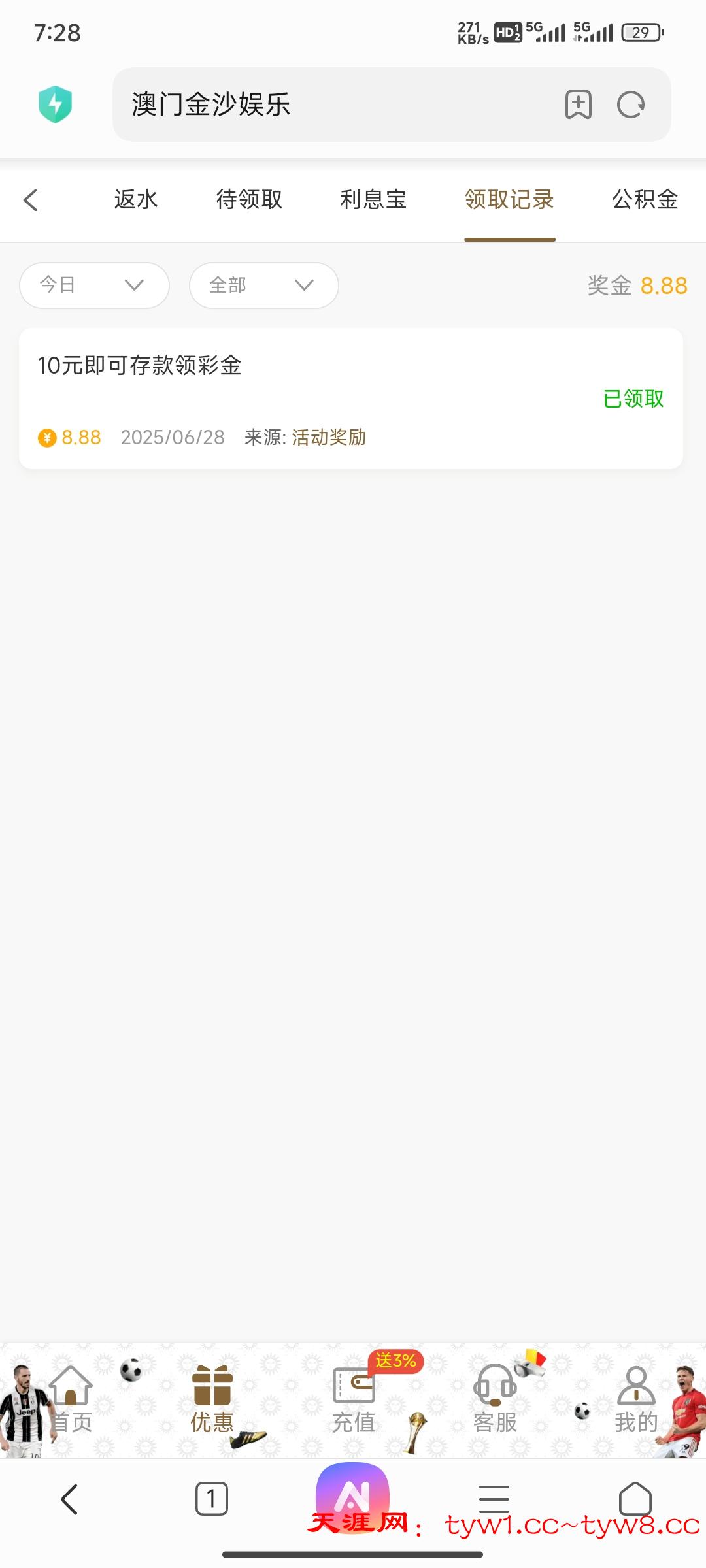This screenshot has height=1568, width=706.
Task: Go back using the page's top arrow
Action: [31, 200]
